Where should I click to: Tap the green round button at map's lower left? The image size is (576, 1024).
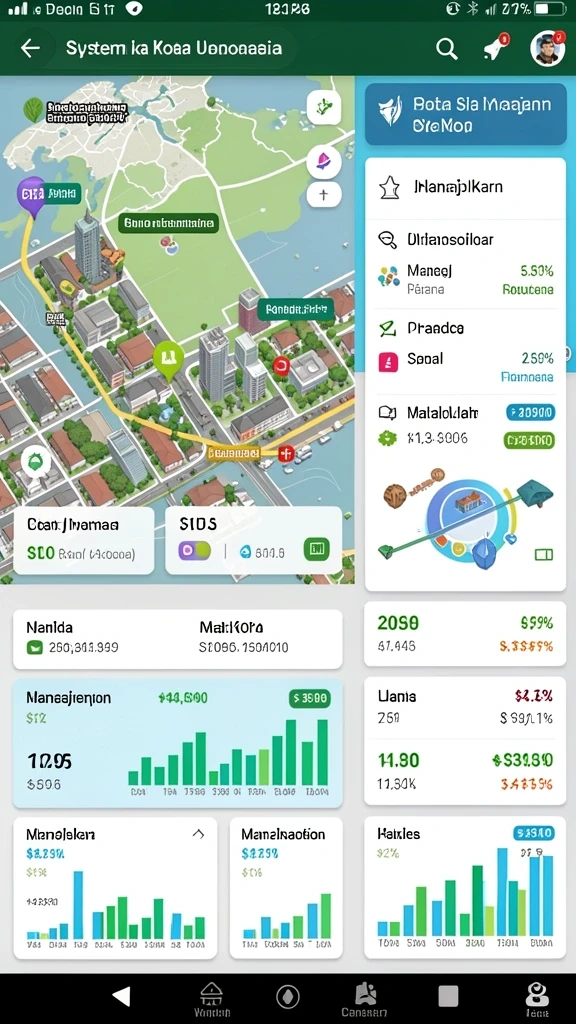tap(35, 462)
